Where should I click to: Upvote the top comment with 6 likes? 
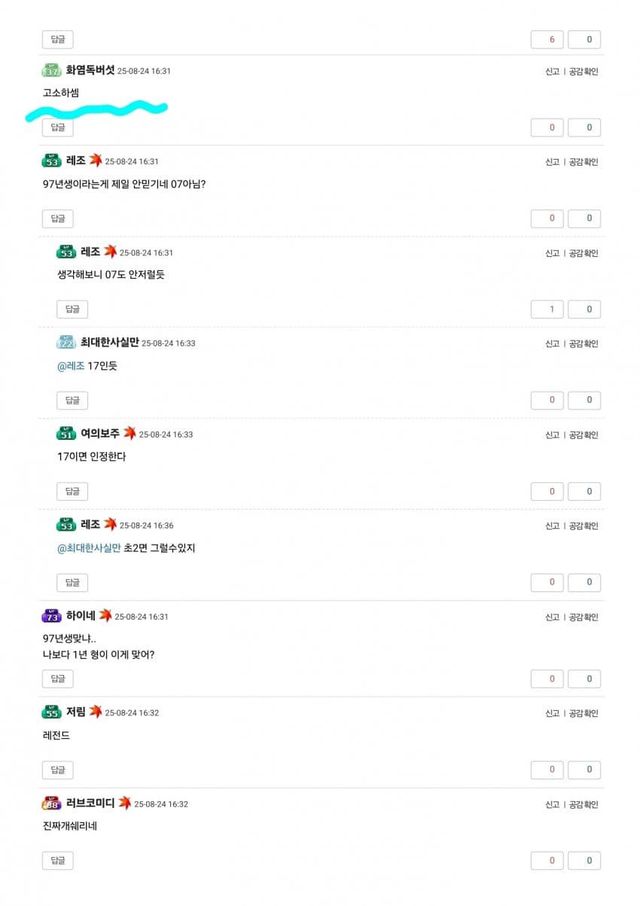coord(551,40)
